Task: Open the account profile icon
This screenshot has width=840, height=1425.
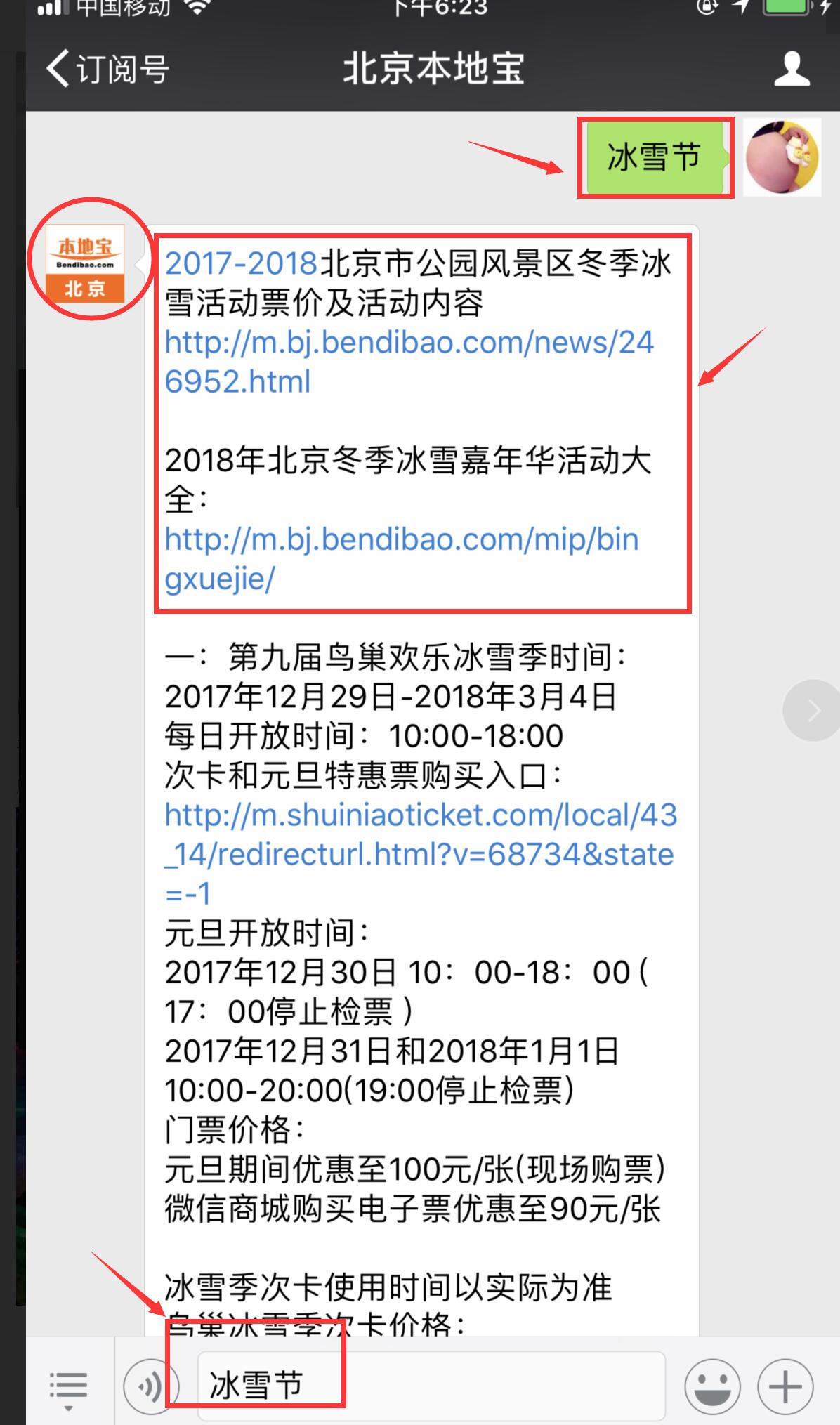Action: [792, 69]
